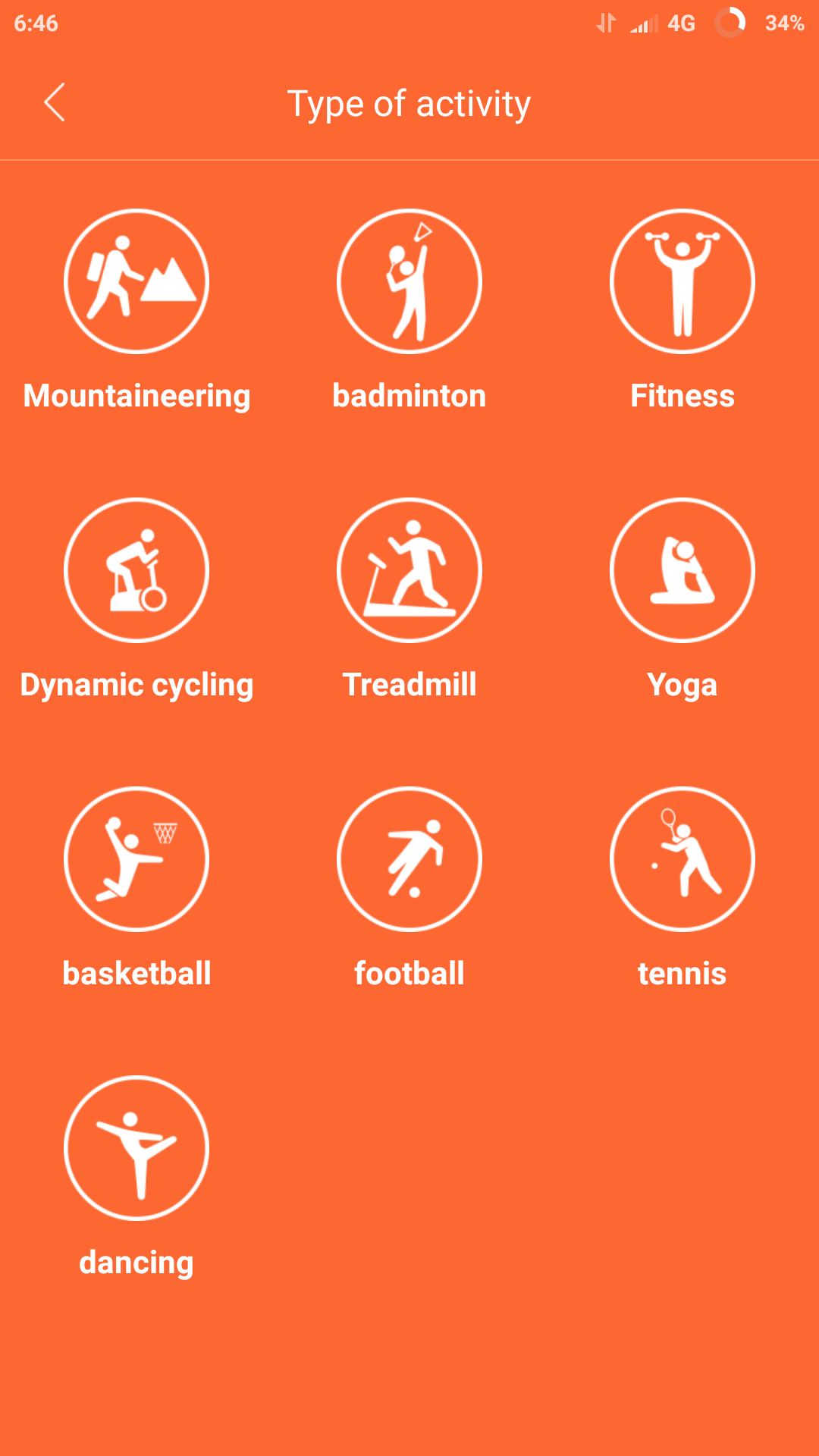Screen dimensions: 819x1456
Task: Go back using the top-left arrow
Action: 55,102
